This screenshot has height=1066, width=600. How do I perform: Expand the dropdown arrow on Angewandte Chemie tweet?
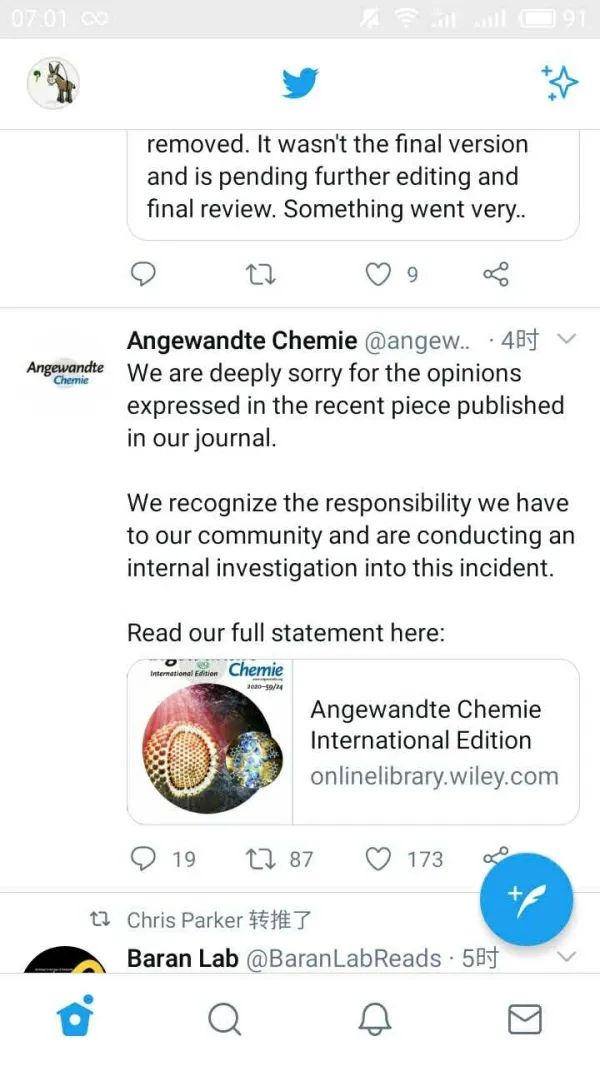[566, 340]
